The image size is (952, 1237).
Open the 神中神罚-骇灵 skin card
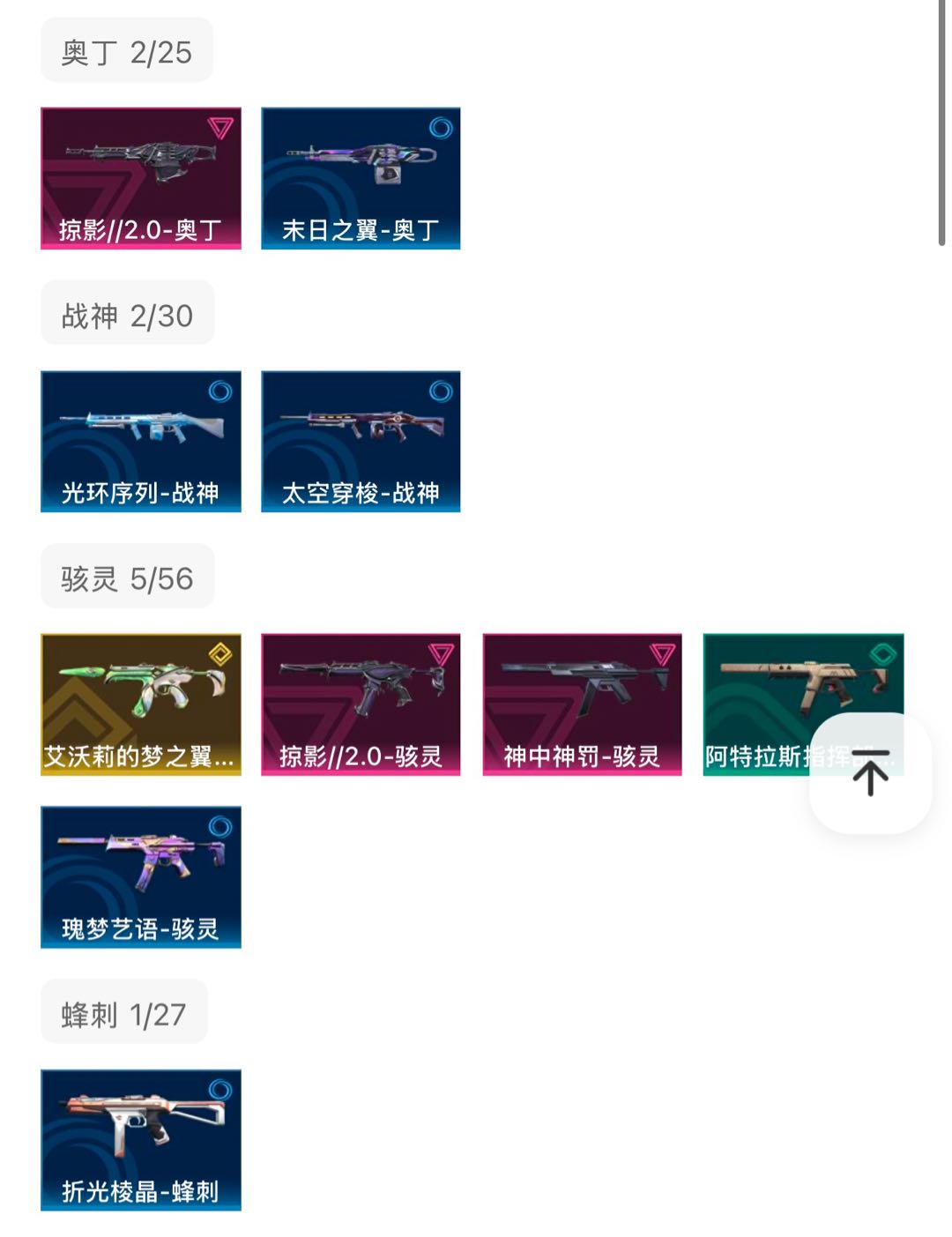click(582, 704)
